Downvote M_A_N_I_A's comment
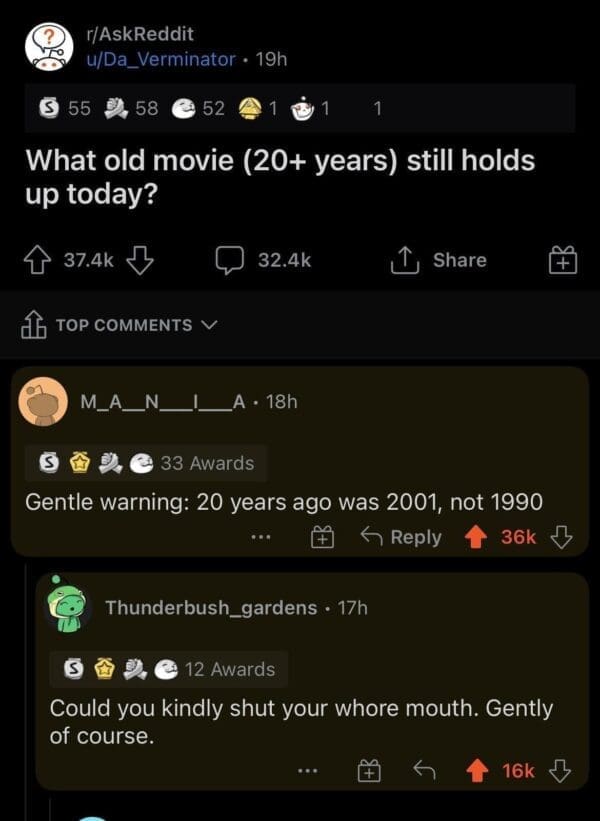The height and width of the screenshot is (821, 600). (563, 537)
